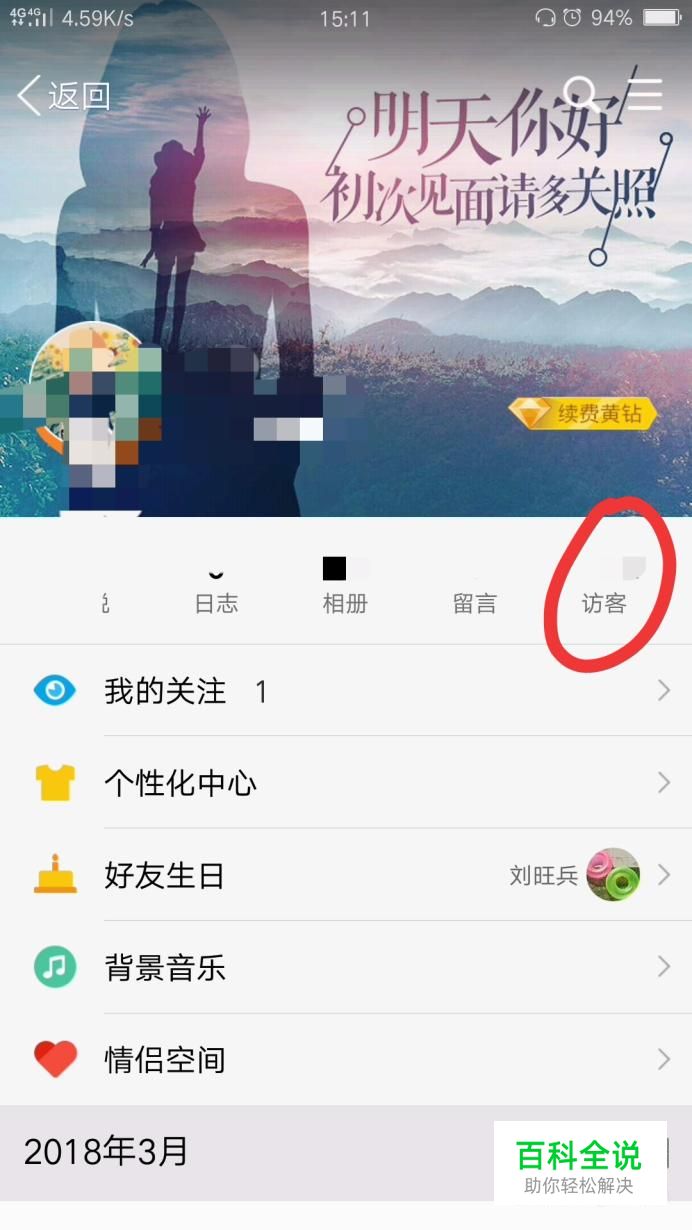Tap the 续费黄钻 renewal badge

coord(584,413)
